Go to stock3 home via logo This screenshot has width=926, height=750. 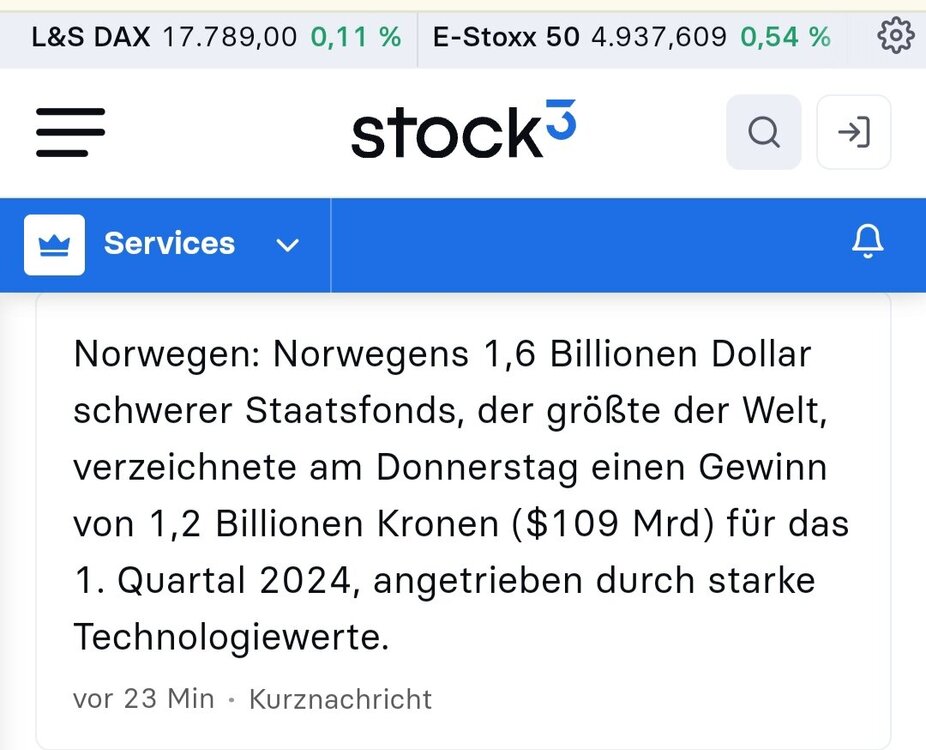click(463, 132)
